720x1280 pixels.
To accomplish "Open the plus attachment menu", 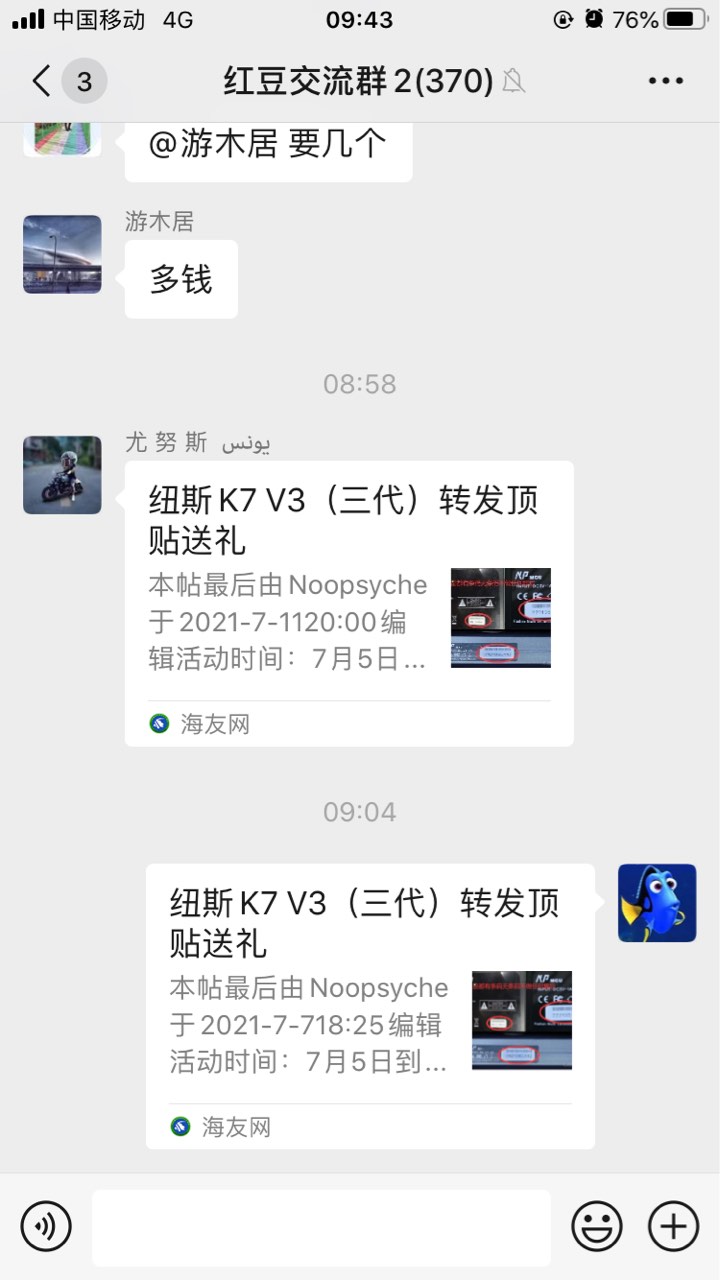I will point(673,1226).
